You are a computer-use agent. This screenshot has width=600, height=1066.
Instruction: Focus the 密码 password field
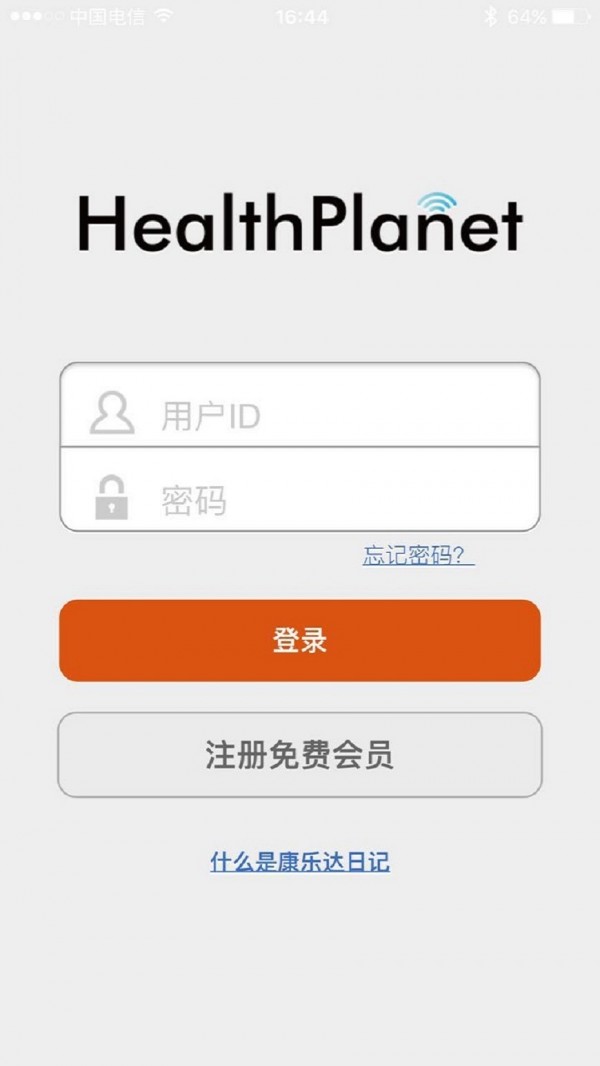coord(330,497)
